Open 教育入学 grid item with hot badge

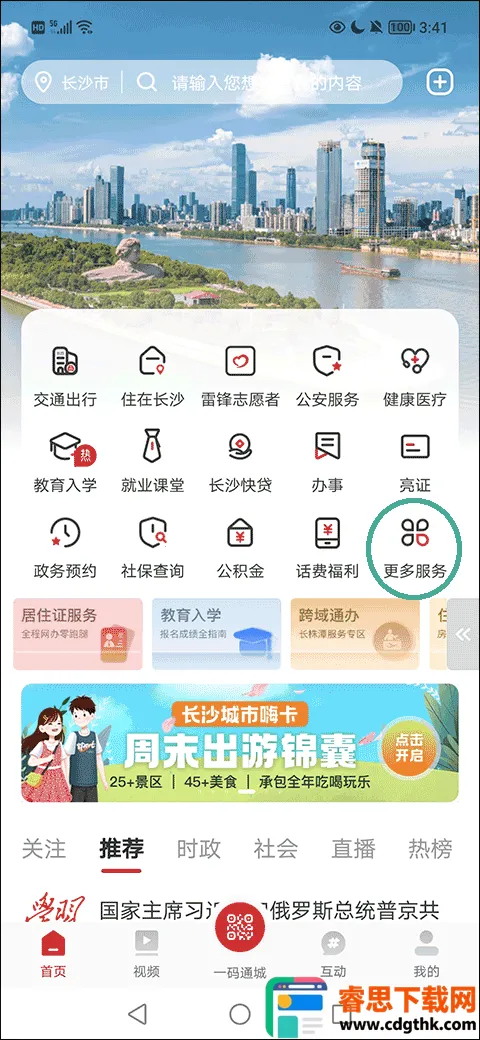pos(65,461)
